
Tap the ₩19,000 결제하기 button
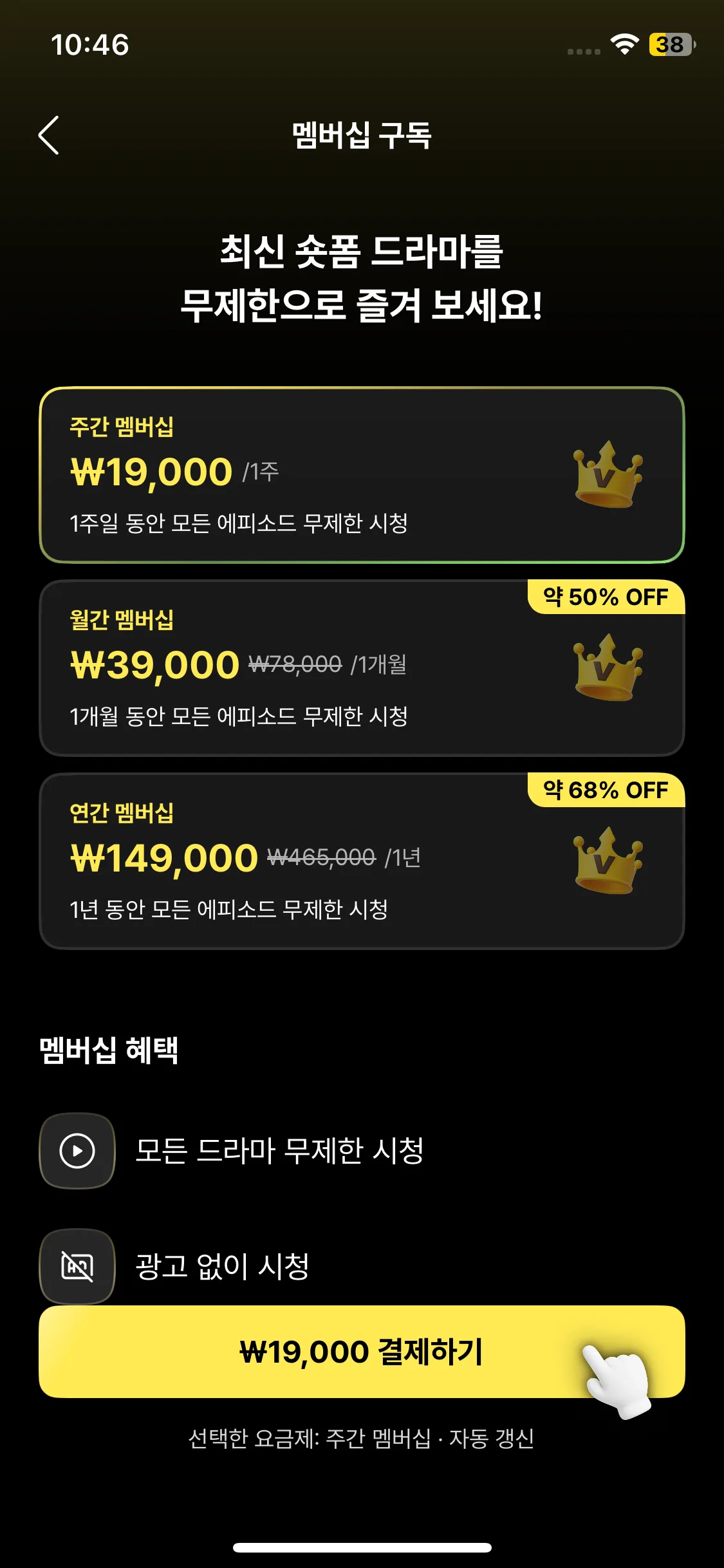click(x=361, y=1352)
